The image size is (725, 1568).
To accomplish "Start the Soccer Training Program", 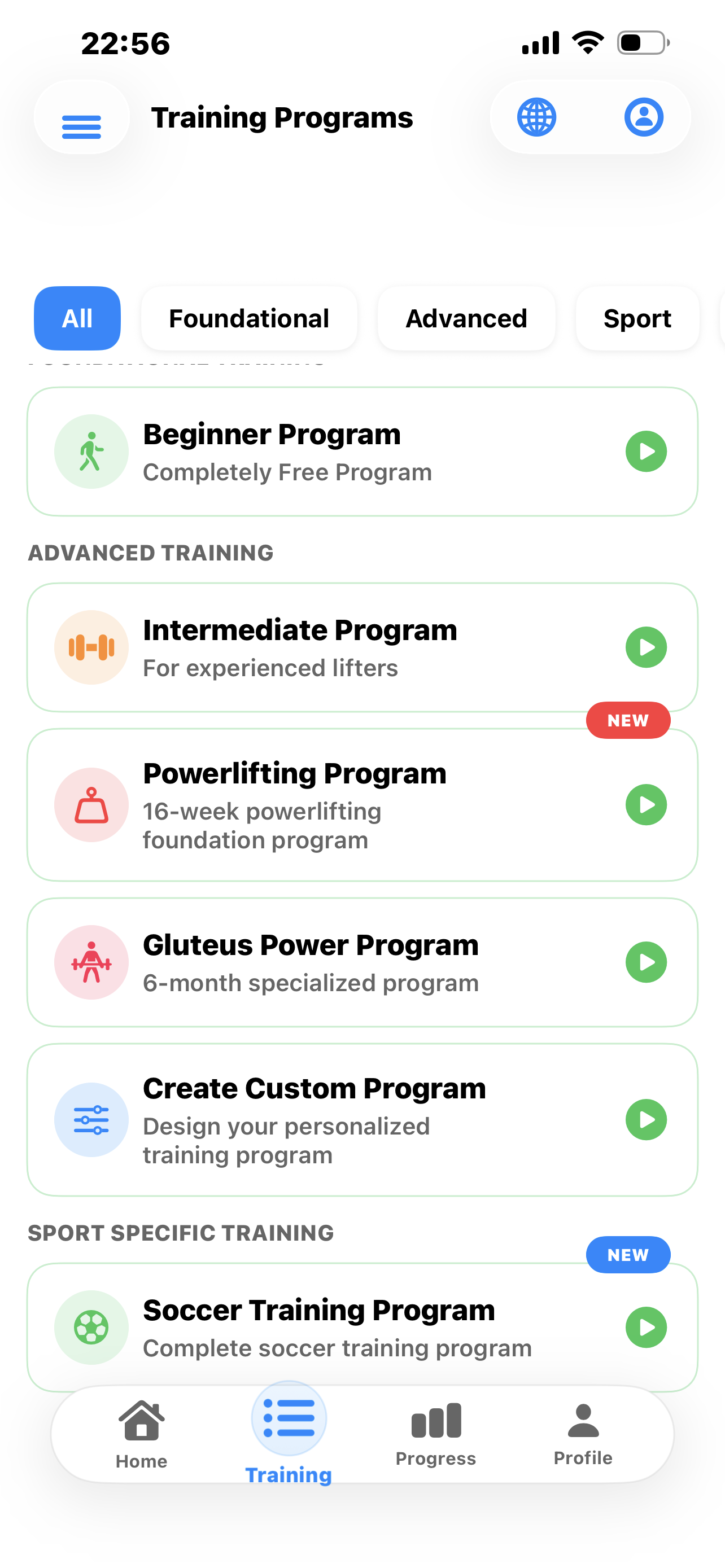I will pyautogui.click(x=646, y=1328).
